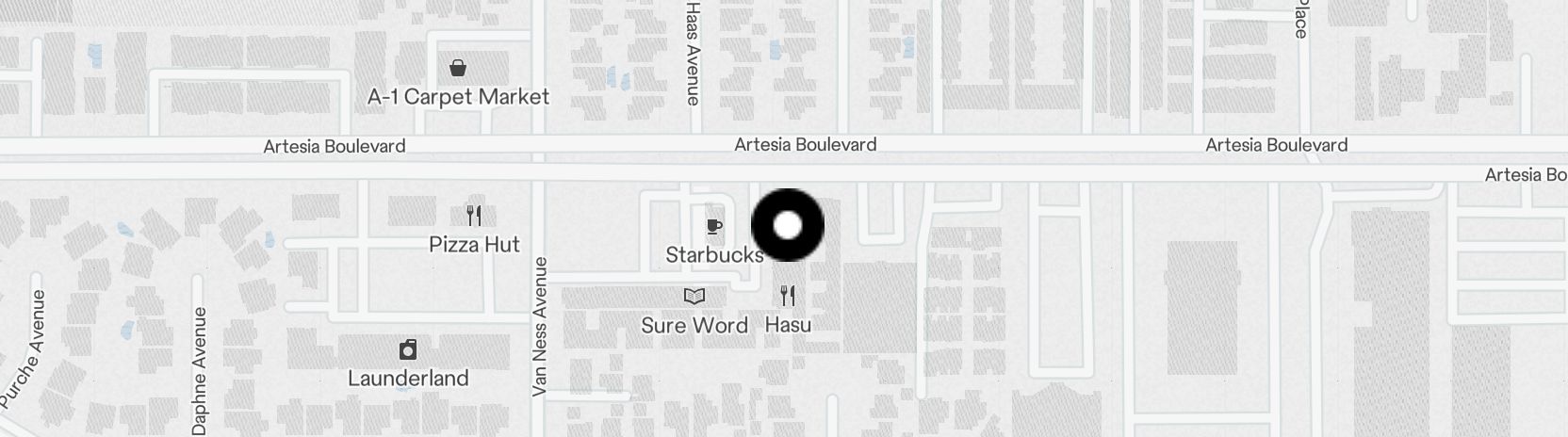Open the Pizza Hut restaurant marker
This screenshot has width=1568, height=437.
[474, 216]
